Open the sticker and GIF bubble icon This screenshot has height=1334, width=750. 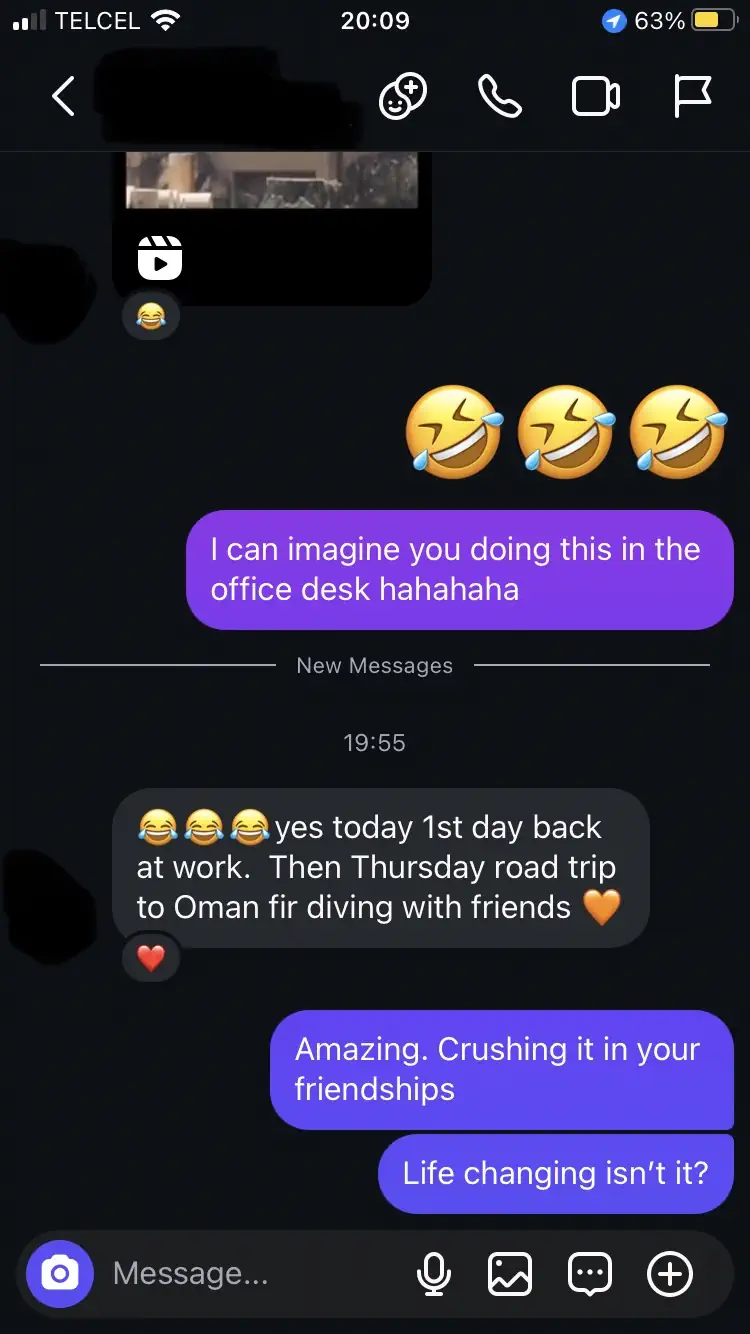[590, 1274]
